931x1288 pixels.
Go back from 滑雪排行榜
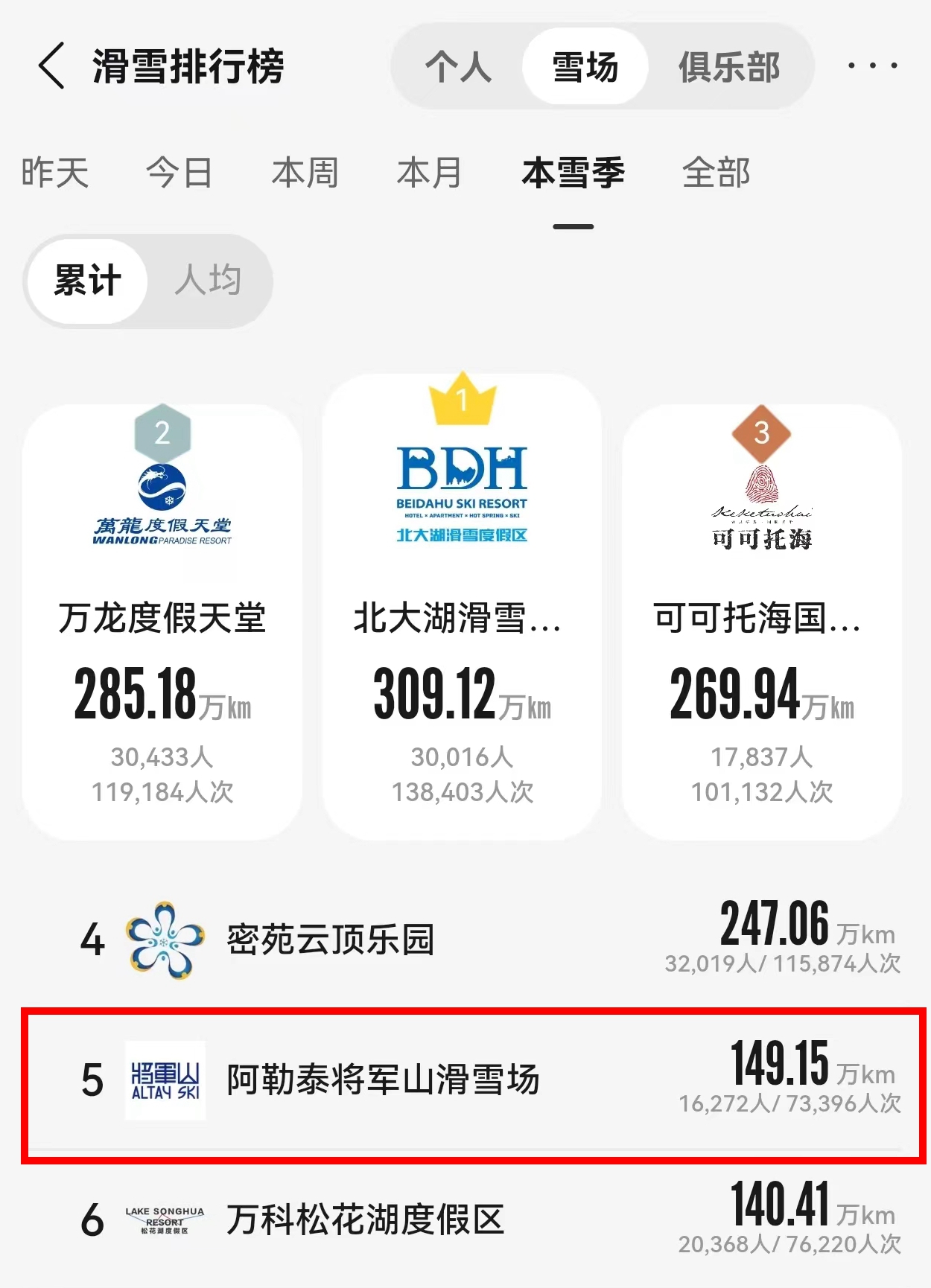(52, 66)
